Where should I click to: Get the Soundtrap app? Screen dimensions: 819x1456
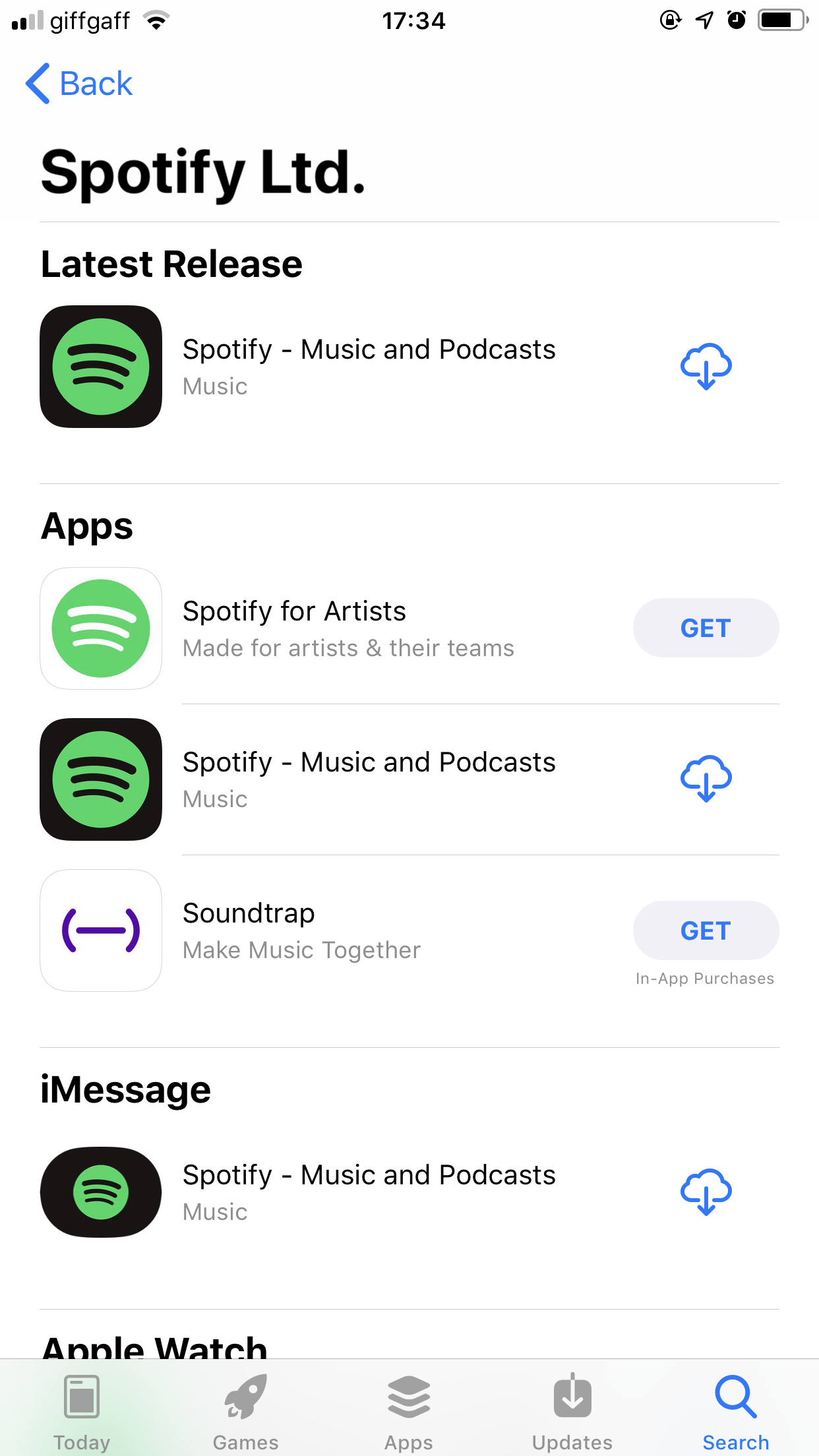706,930
